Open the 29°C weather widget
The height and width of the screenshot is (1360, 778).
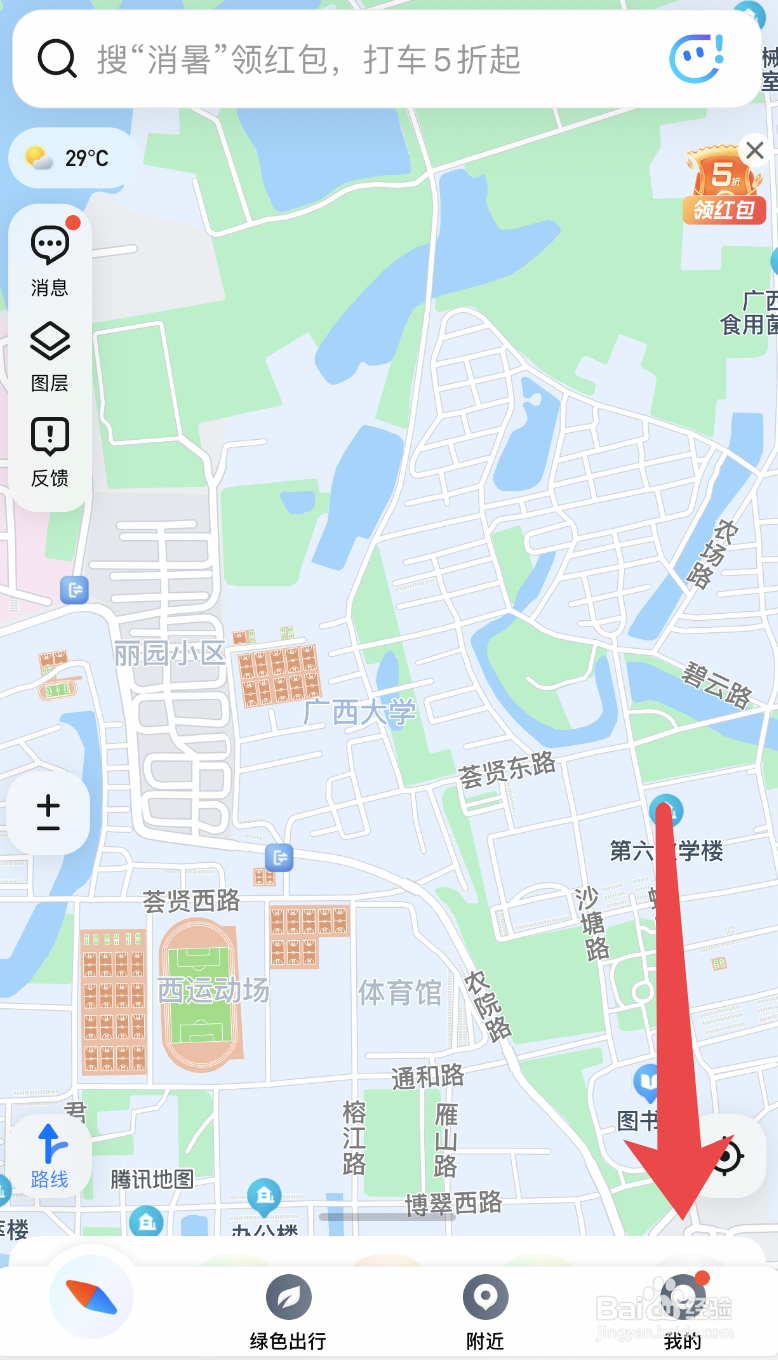[x=72, y=158]
